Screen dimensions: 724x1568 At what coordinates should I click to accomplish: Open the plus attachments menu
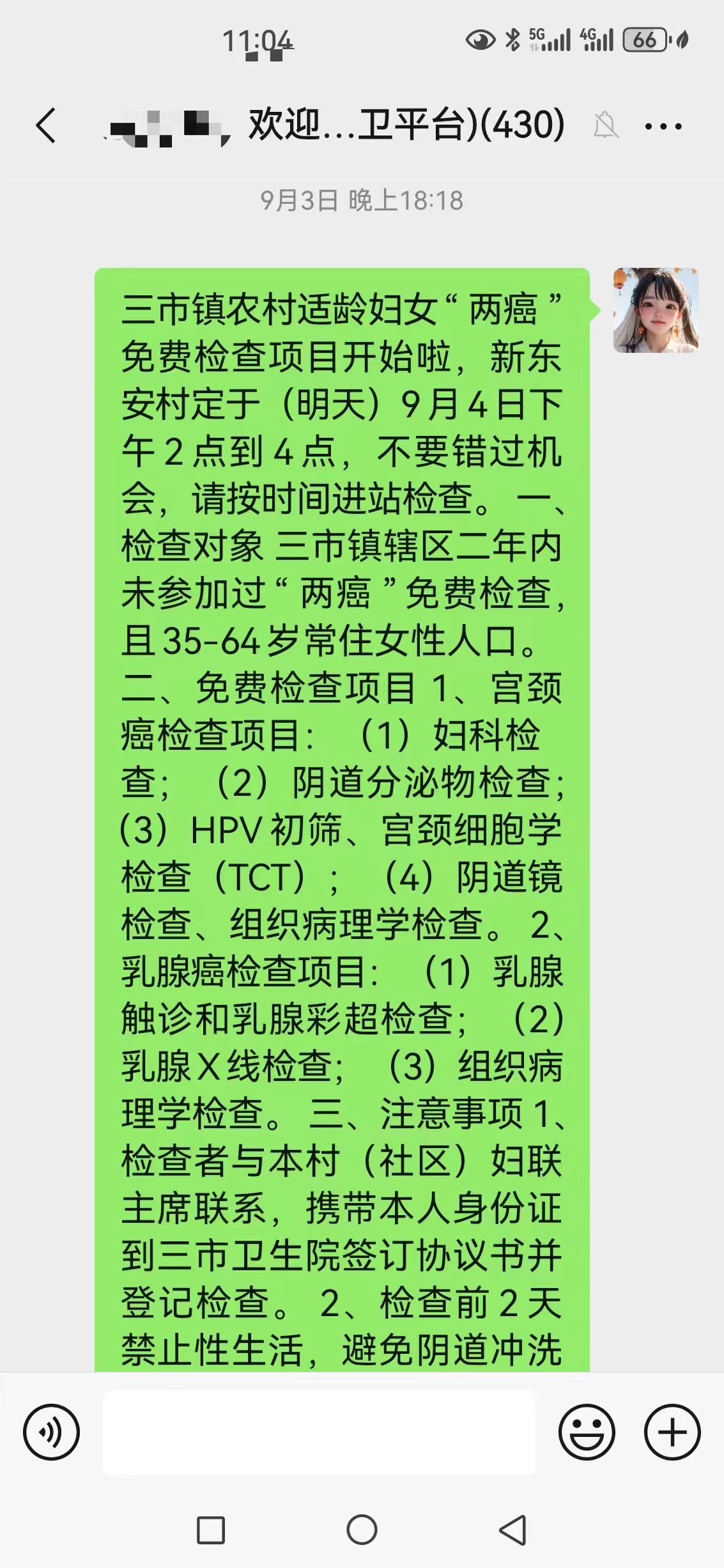(672, 1432)
